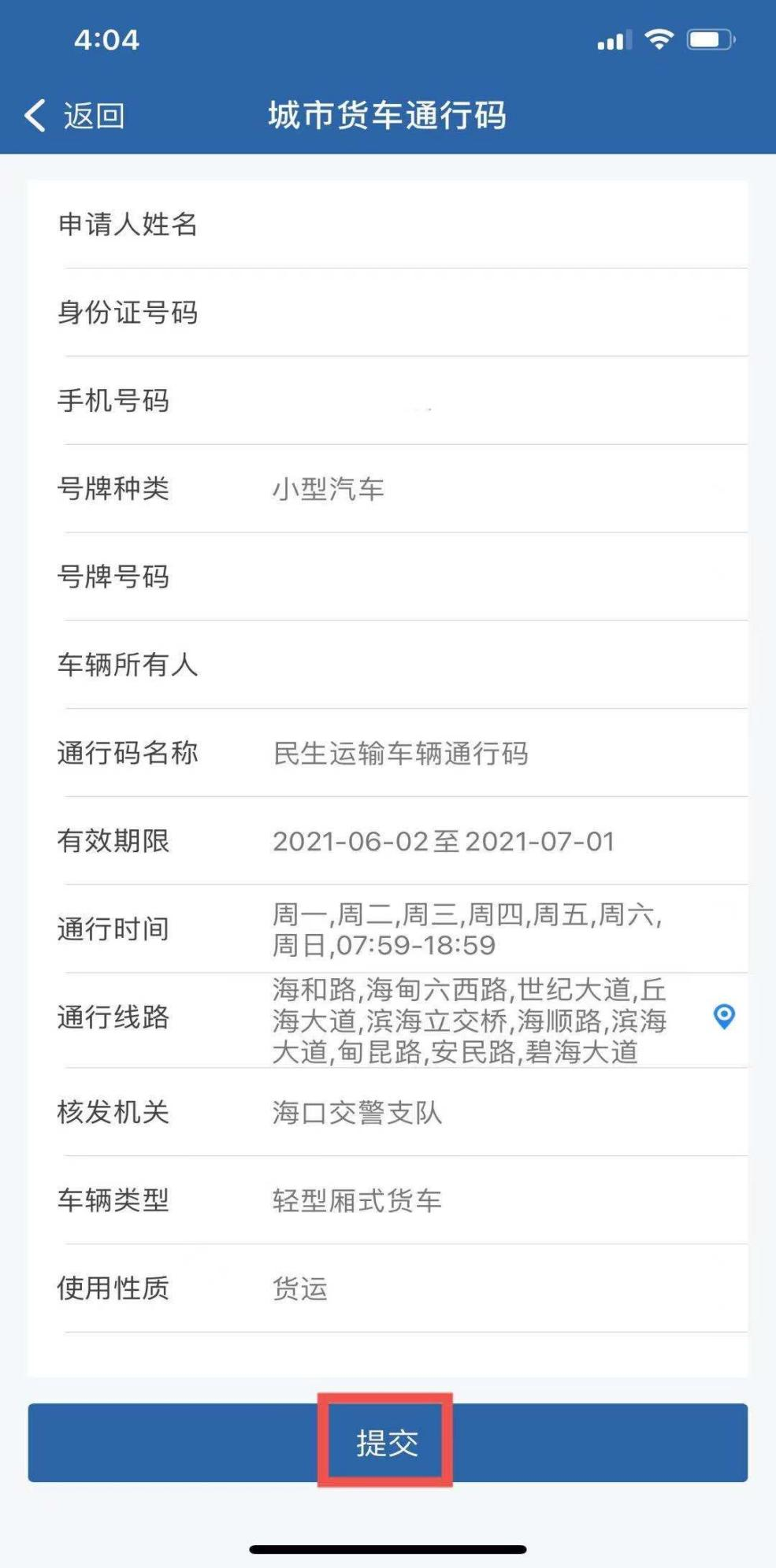Tap the 提交 submit button
776x1568 pixels.
tap(388, 1442)
